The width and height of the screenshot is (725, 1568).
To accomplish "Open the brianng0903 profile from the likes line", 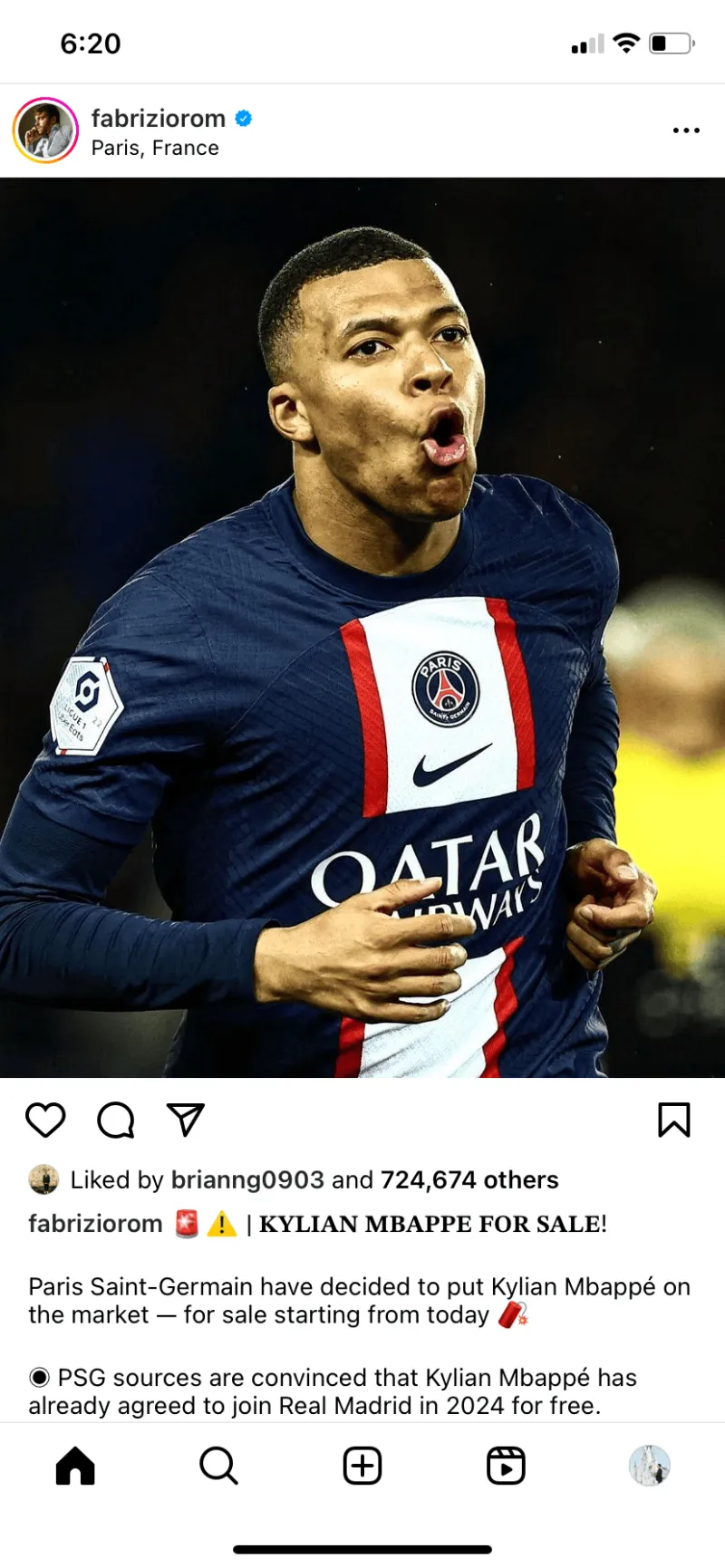I will (x=247, y=1180).
